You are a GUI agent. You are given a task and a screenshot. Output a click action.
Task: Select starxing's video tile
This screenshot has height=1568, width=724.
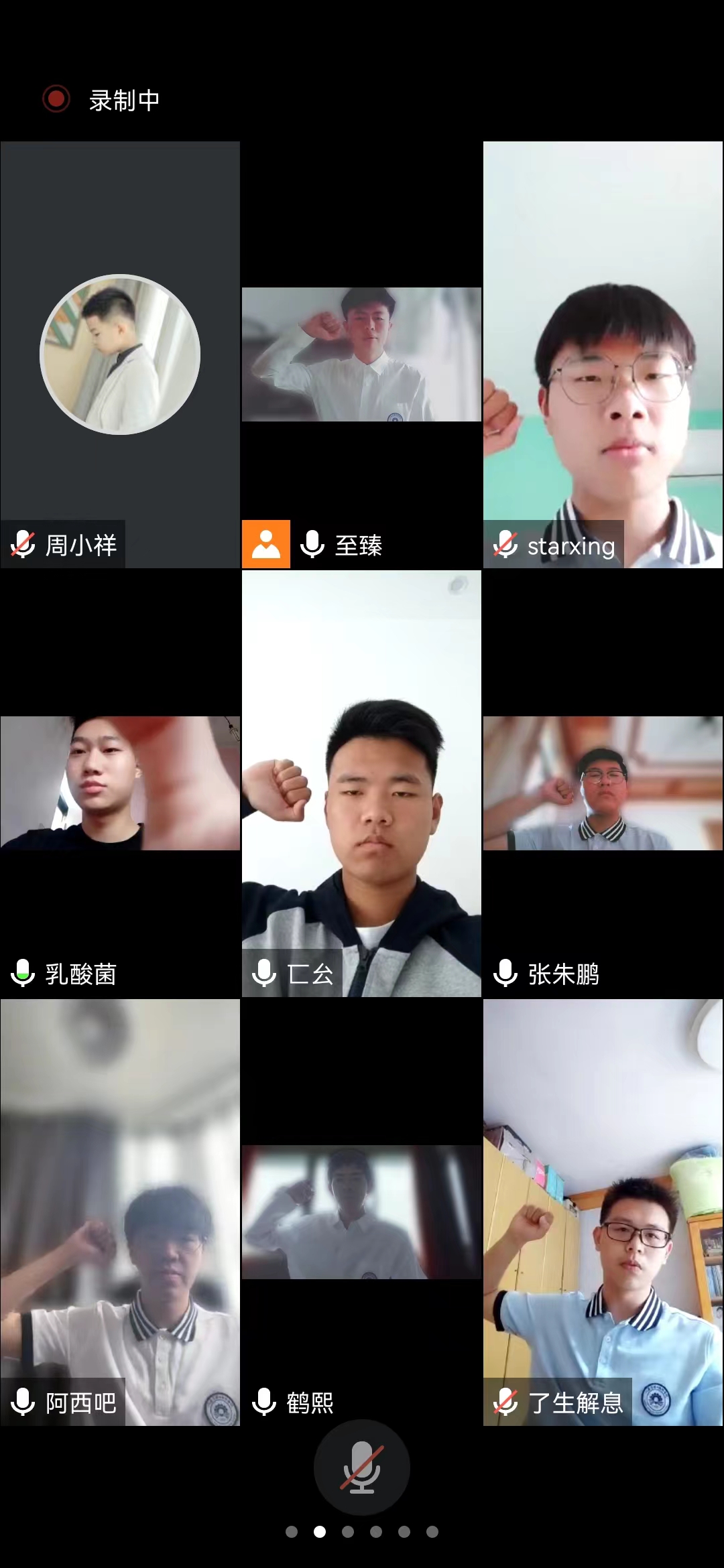pos(603,354)
